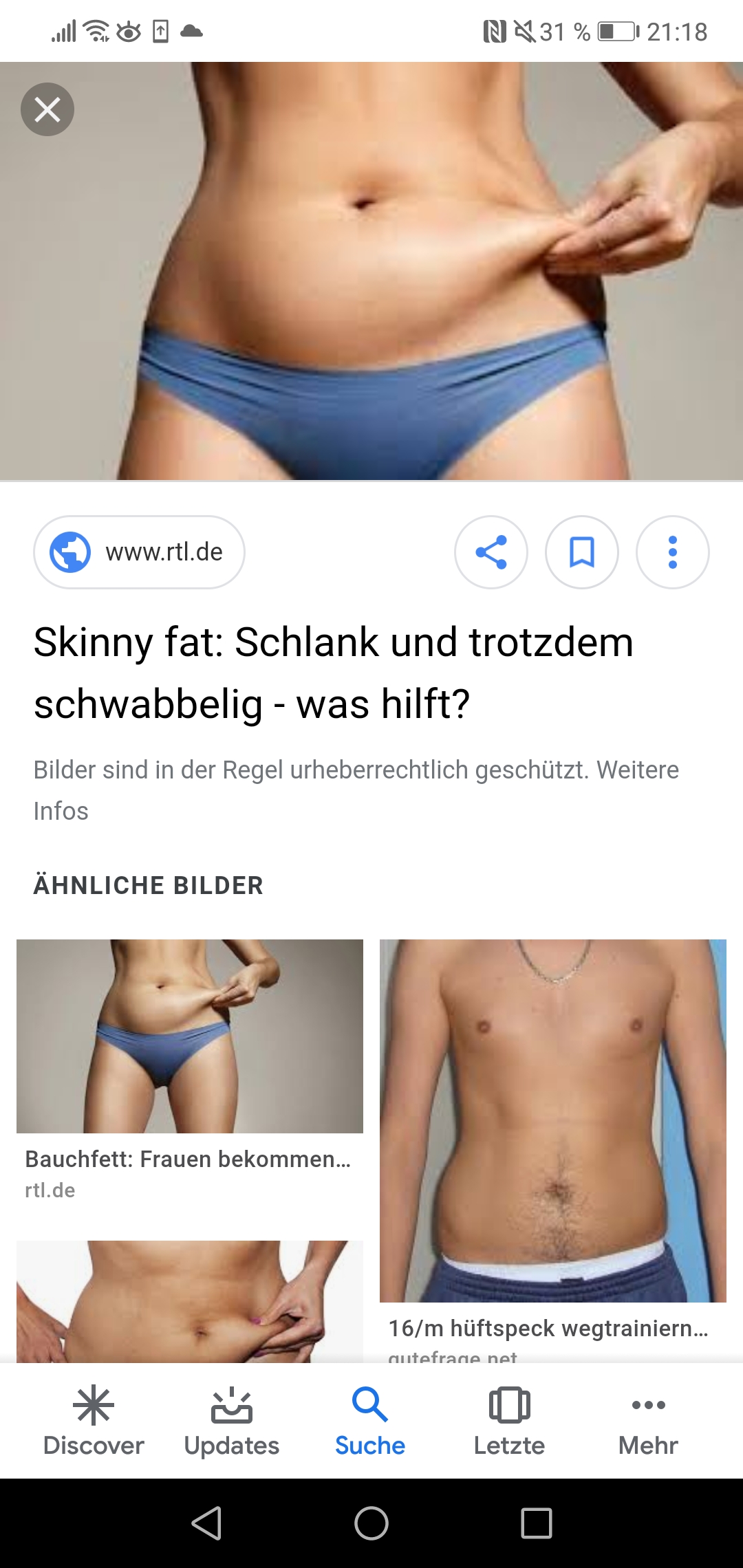Open the three-dot overflow menu

673,552
